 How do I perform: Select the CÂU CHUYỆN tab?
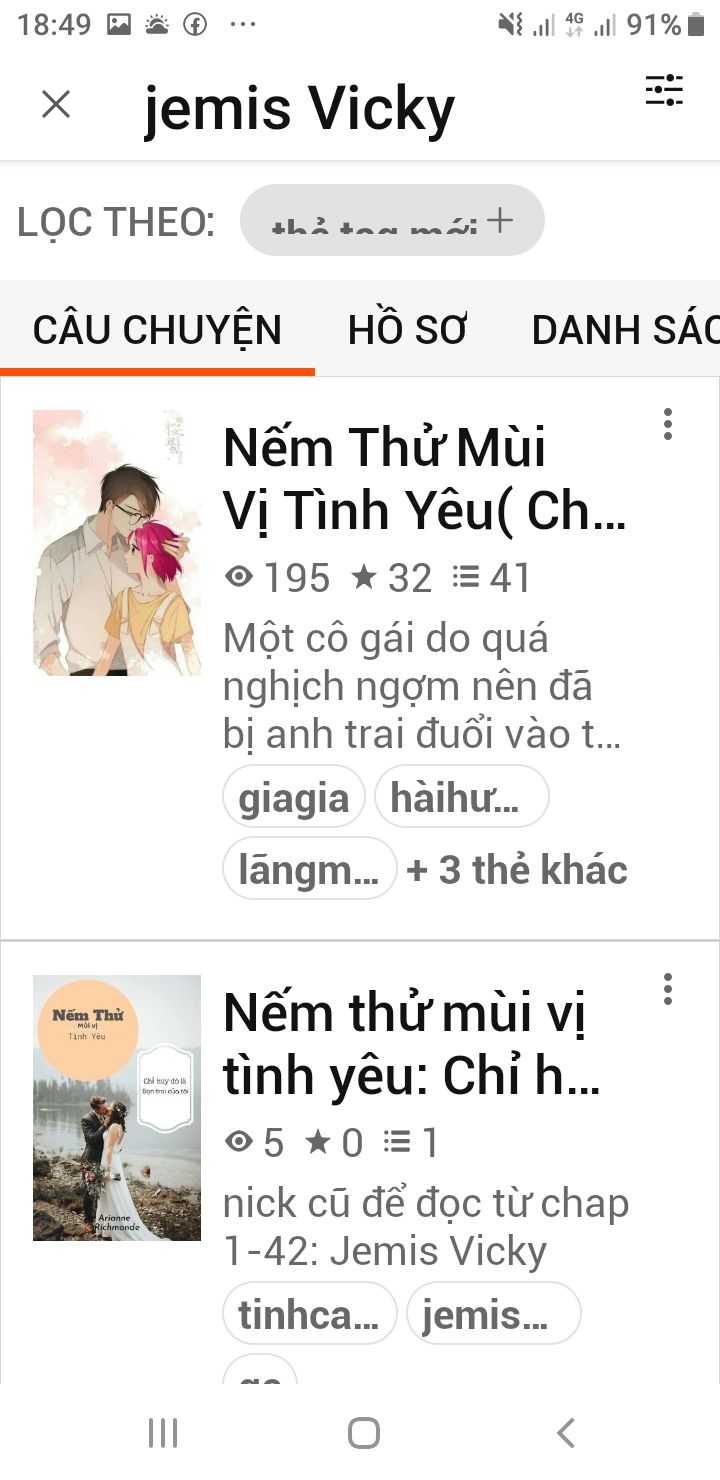(x=157, y=330)
